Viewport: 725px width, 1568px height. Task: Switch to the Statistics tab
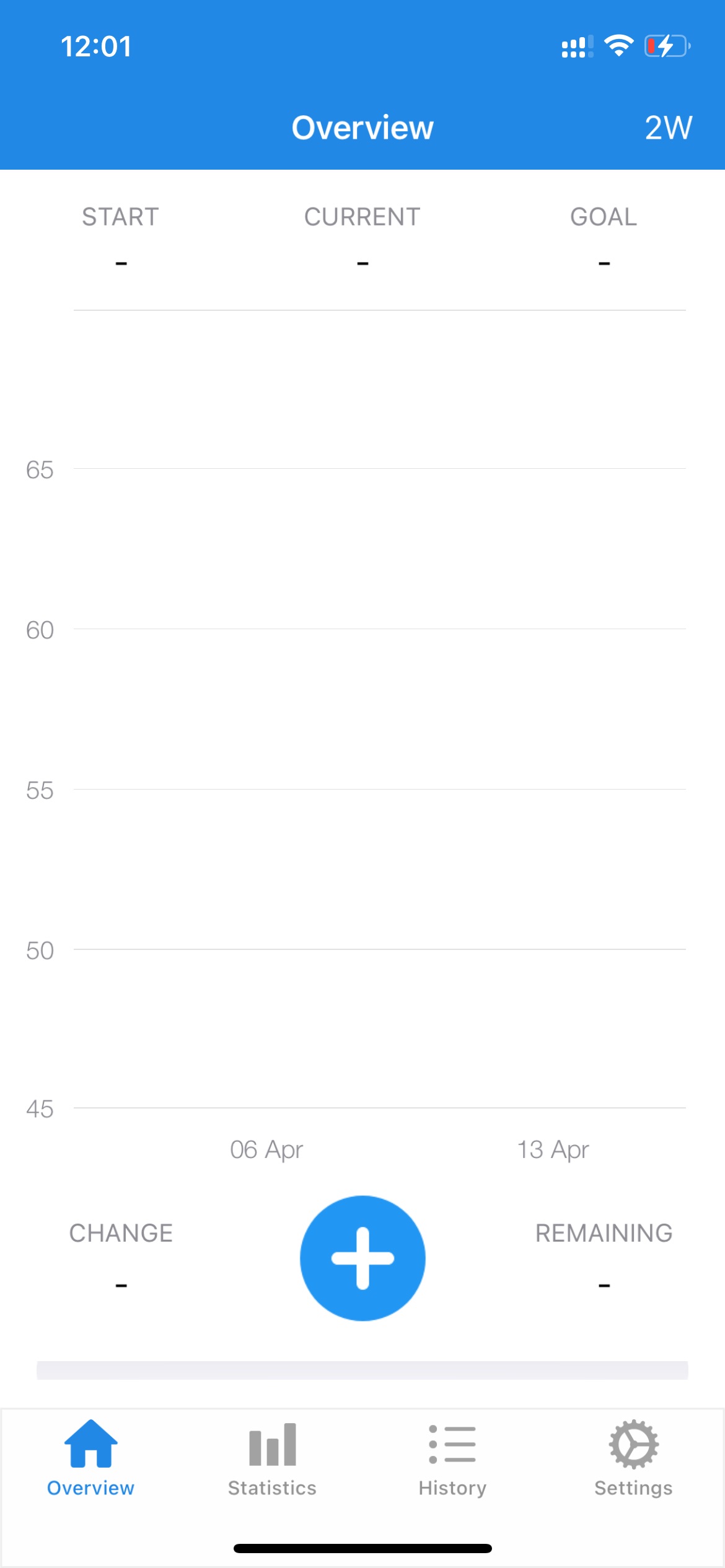272,1460
